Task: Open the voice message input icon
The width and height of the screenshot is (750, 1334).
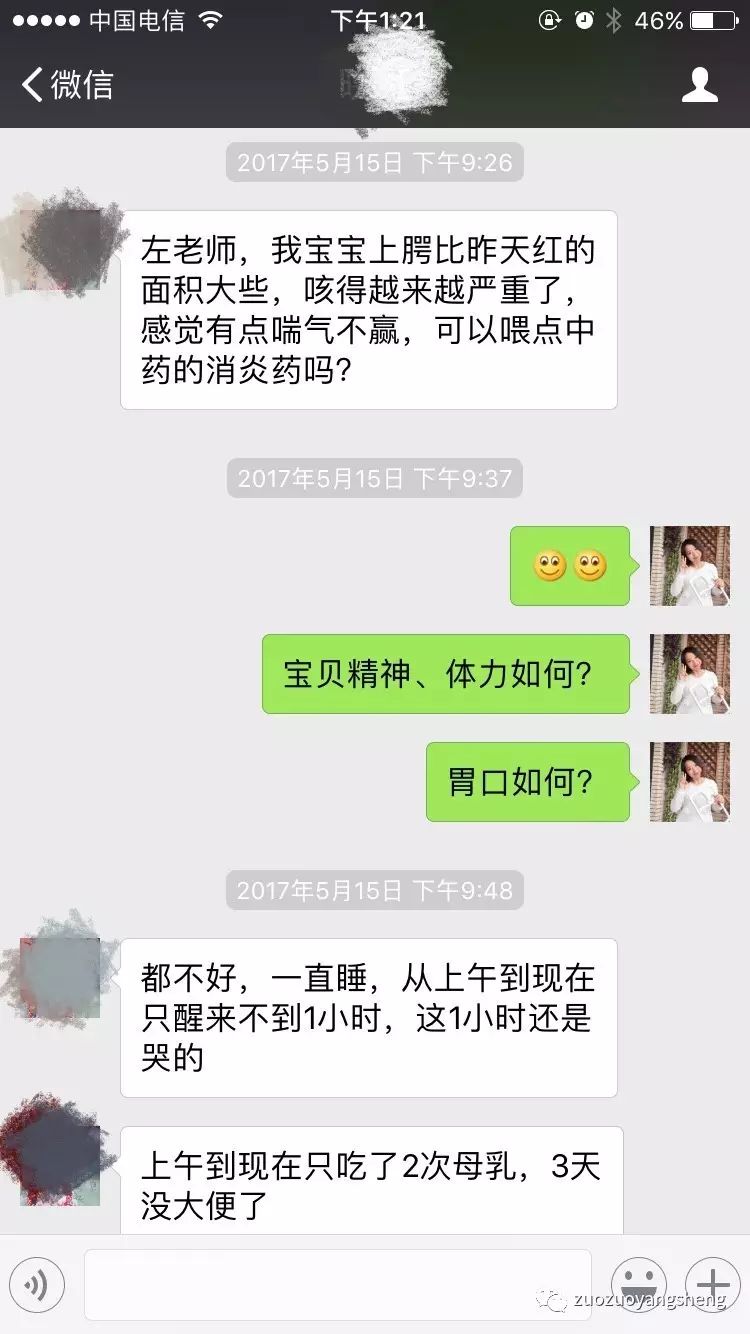Action: click(38, 1285)
